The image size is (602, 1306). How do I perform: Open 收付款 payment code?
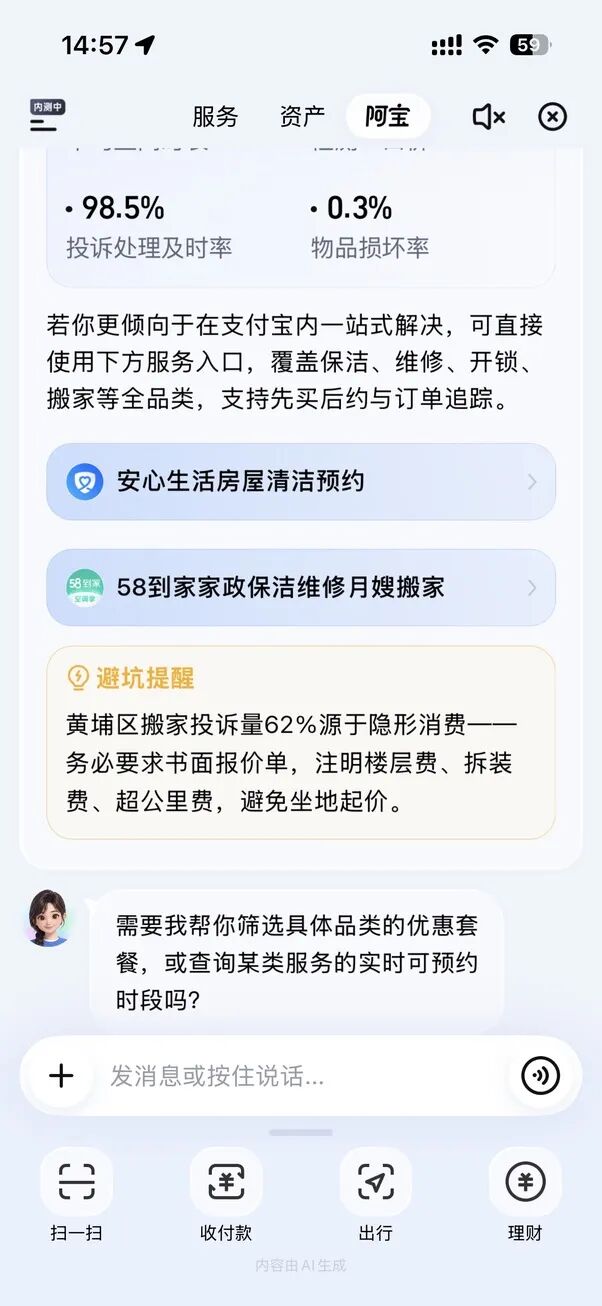[x=226, y=1194]
